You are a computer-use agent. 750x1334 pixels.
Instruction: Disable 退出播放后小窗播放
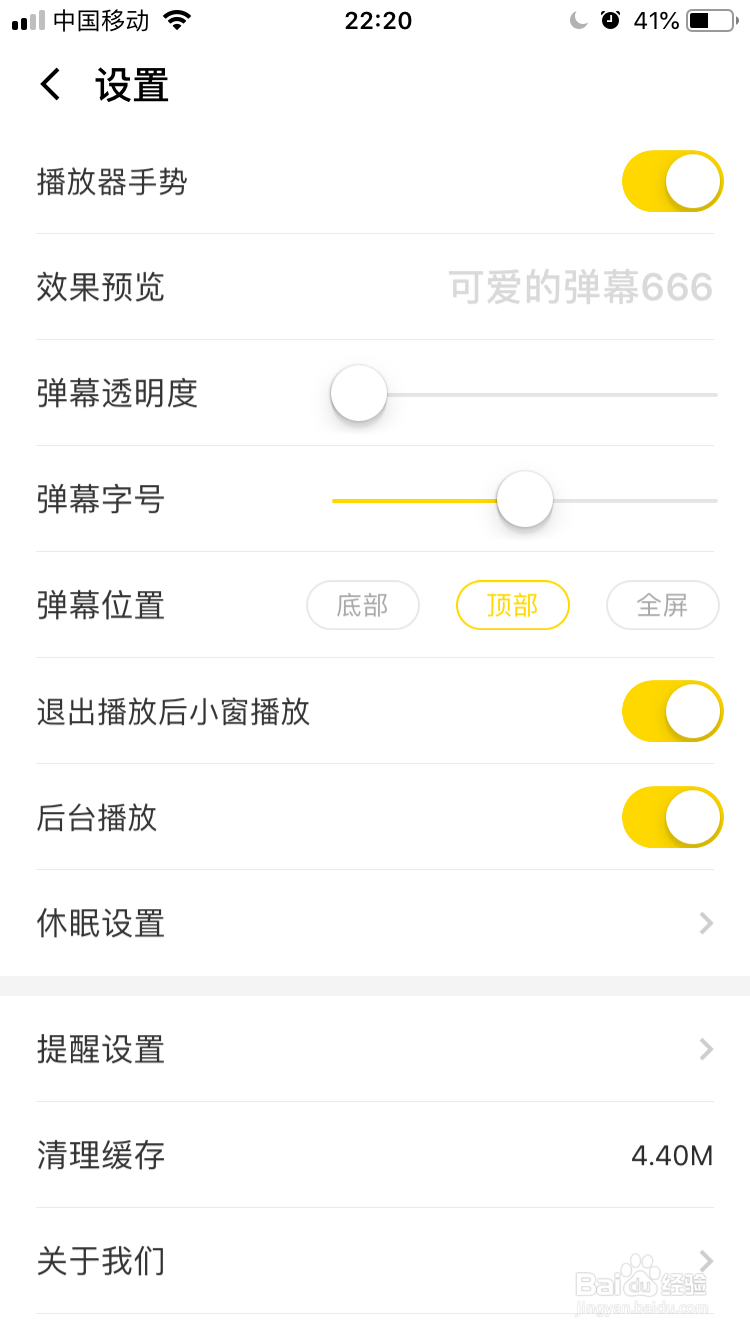[x=672, y=711]
